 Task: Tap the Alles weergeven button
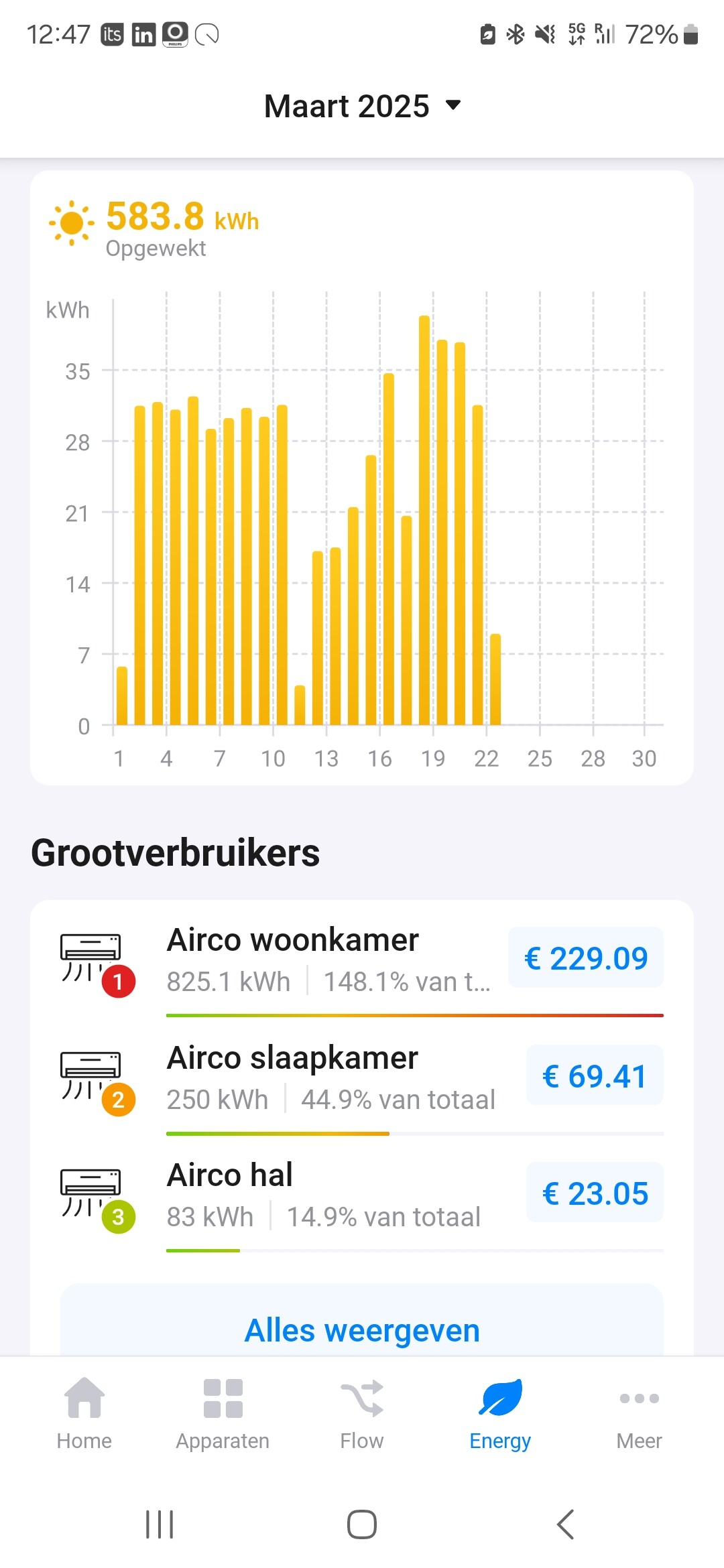(362, 1329)
